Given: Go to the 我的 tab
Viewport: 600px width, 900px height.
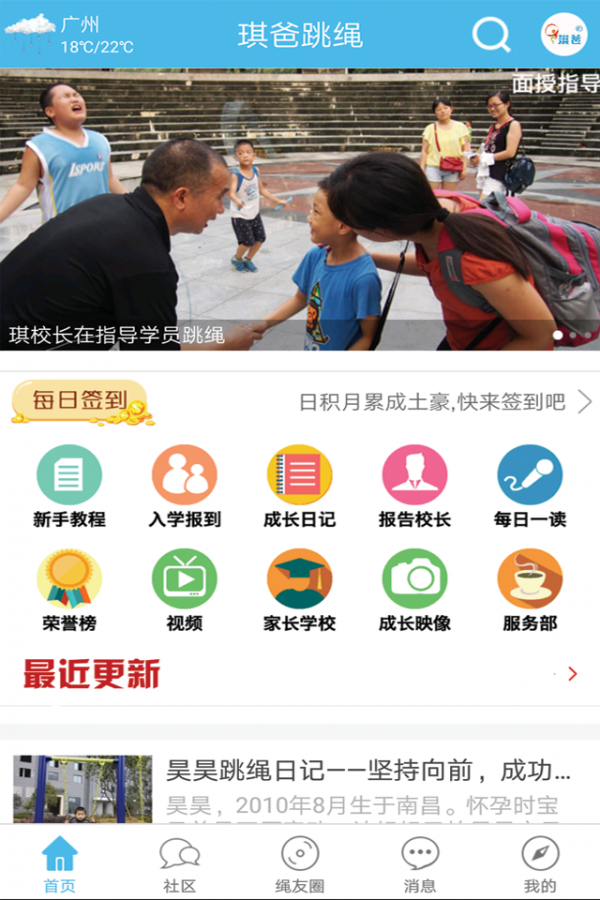Looking at the screenshot, I should click(540, 864).
